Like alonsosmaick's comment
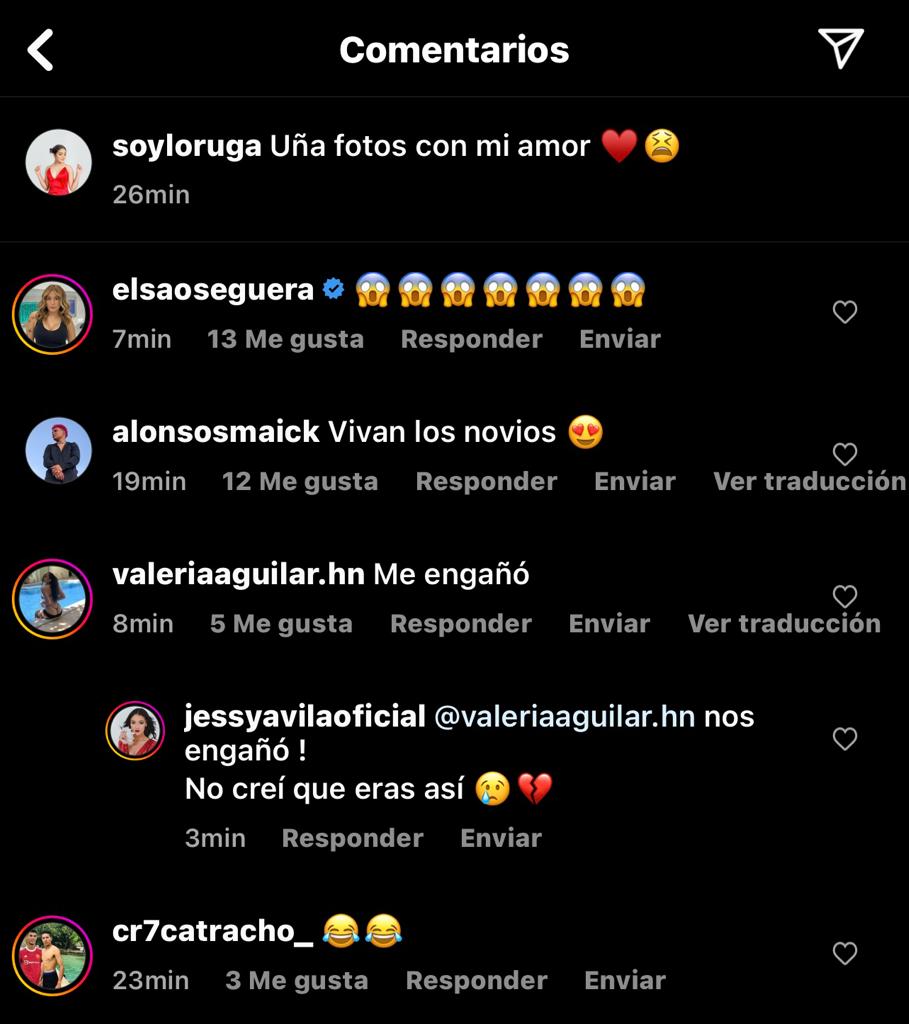 845,454
